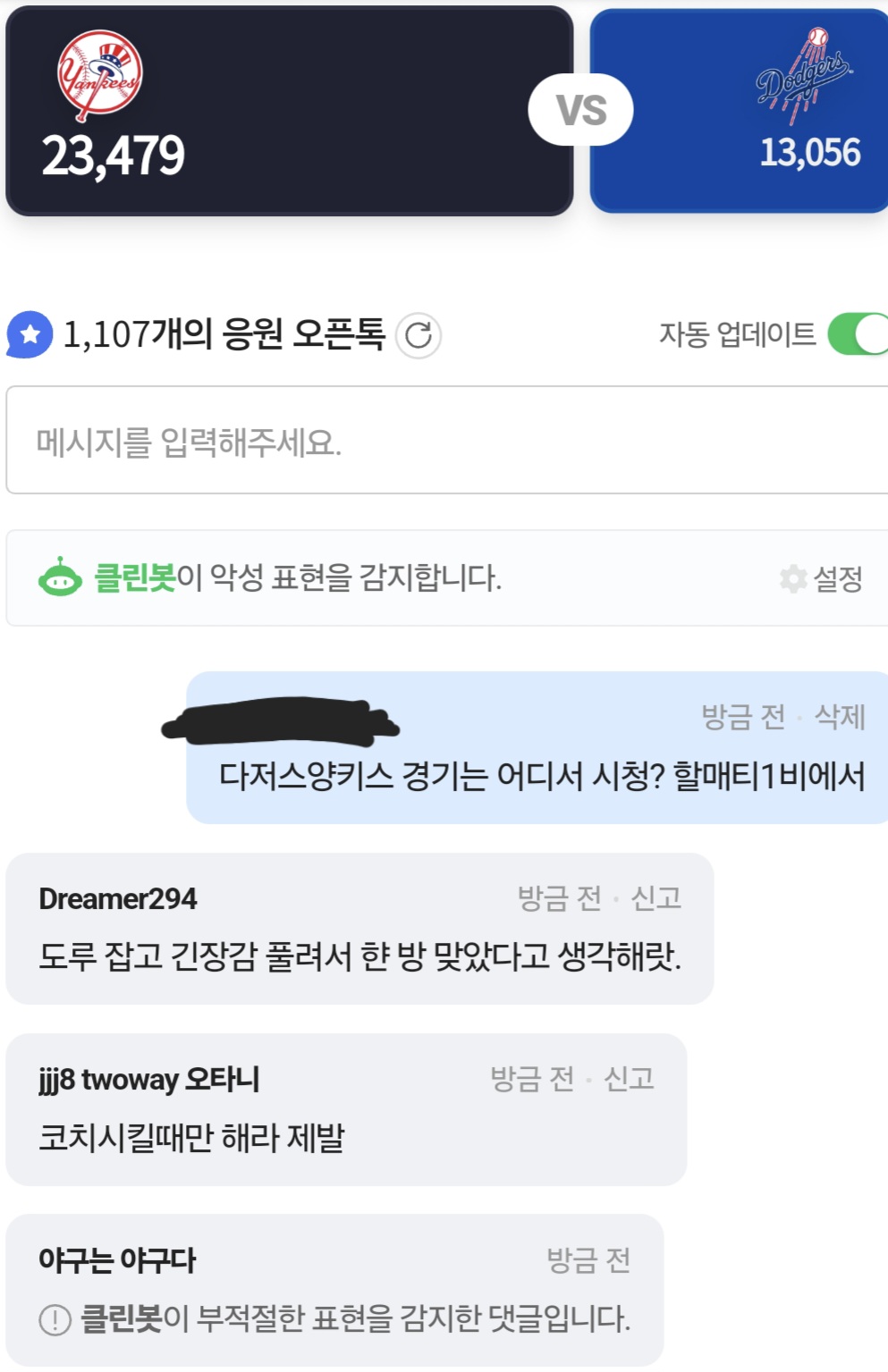Screen dimensions: 888x1372
Task: Open 클린봇 설정 options
Action: (x=822, y=578)
